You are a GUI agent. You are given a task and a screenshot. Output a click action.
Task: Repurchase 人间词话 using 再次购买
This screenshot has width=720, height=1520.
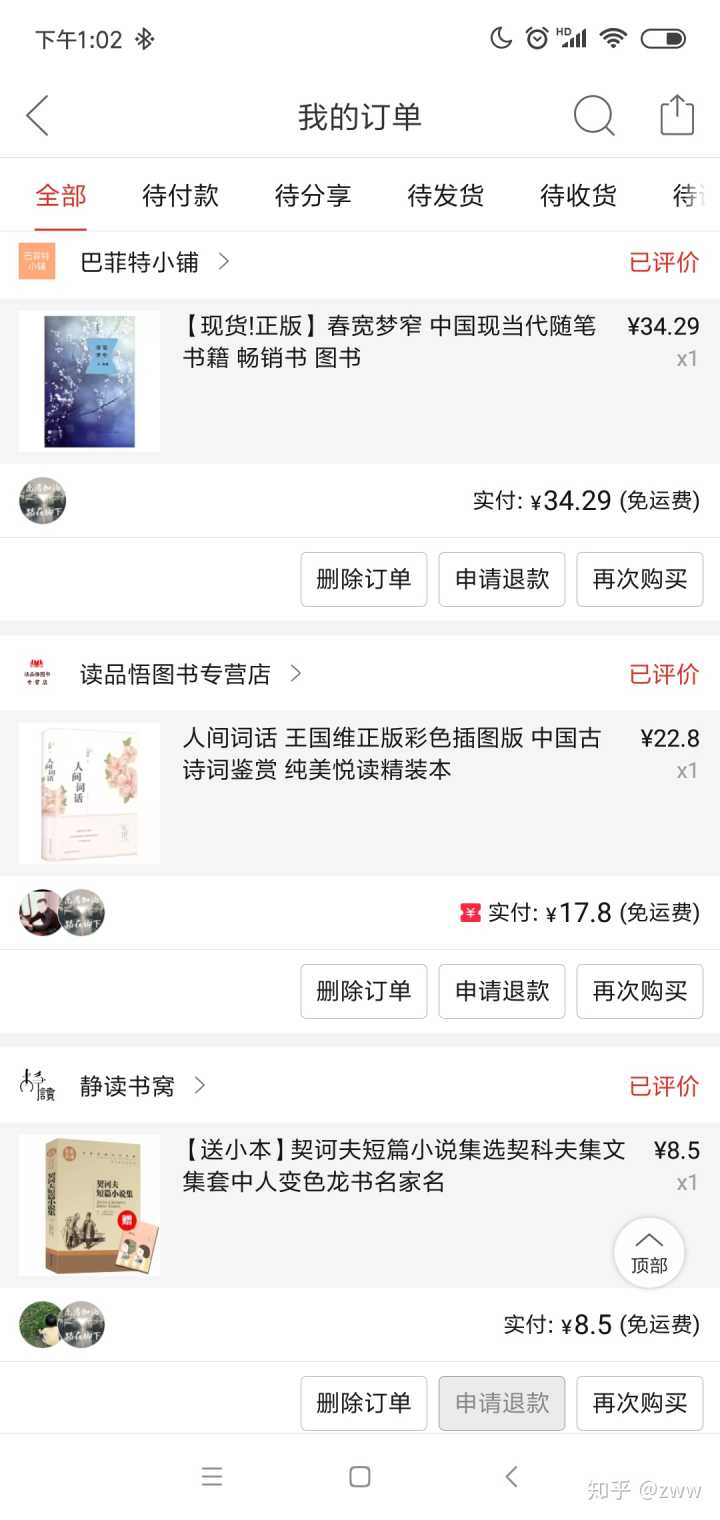pyautogui.click(x=640, y=991)
